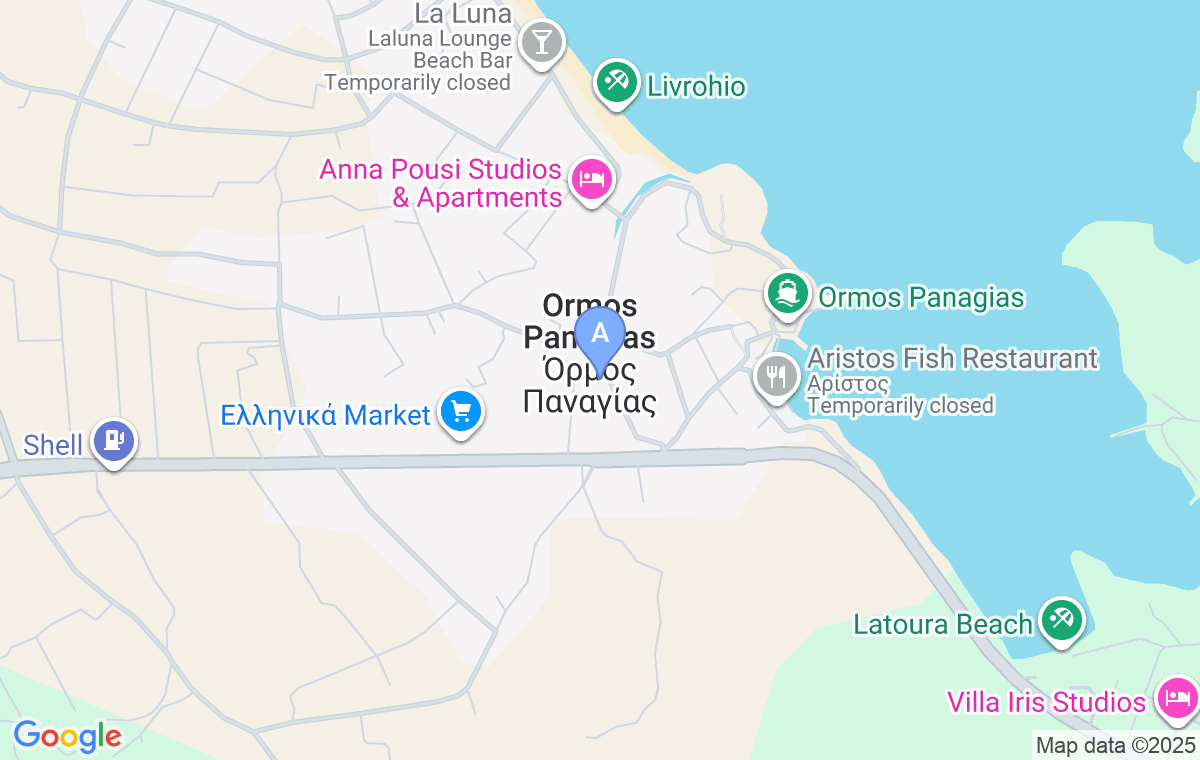Select the Aristos Fish Restaurant pin

(x=776, y=376)
